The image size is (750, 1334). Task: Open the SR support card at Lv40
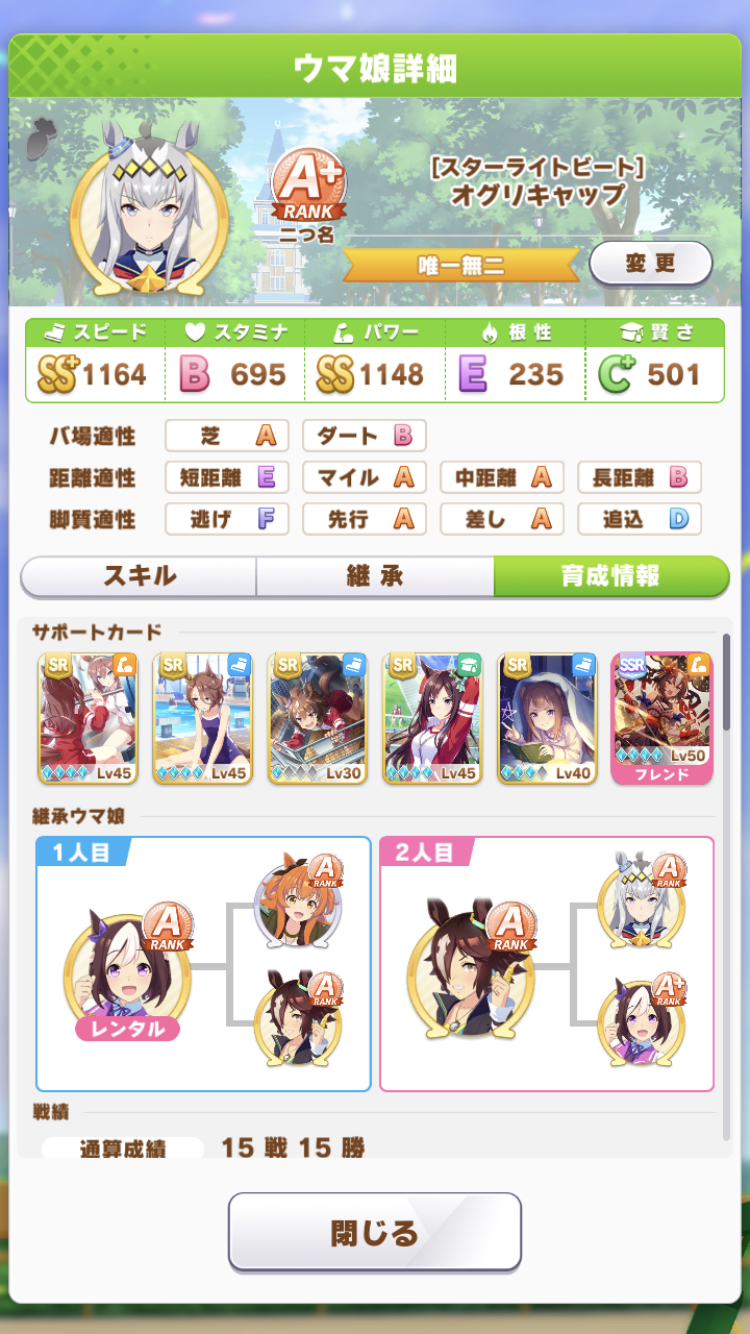tap(547, 717)
